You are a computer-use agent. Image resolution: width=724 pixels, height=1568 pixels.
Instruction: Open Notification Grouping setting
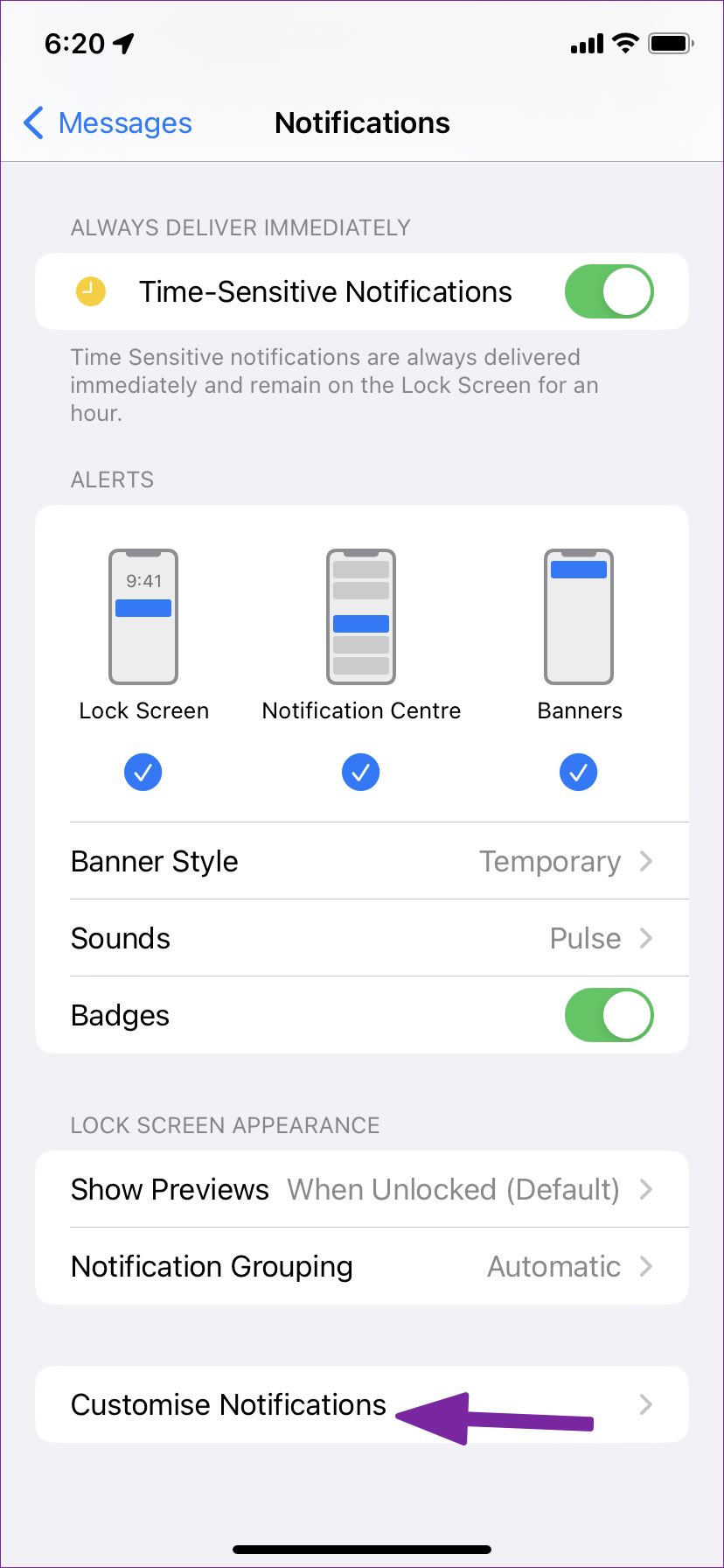coord(362,1266)
